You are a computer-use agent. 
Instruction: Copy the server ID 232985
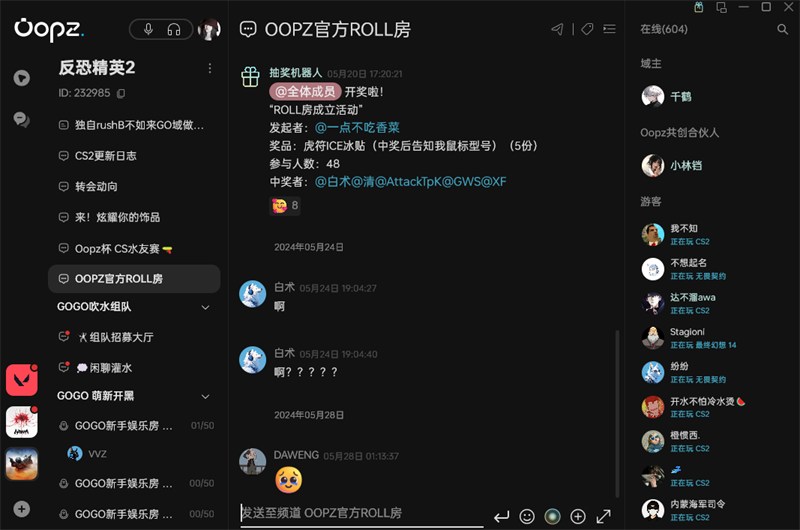click(121, 93)
